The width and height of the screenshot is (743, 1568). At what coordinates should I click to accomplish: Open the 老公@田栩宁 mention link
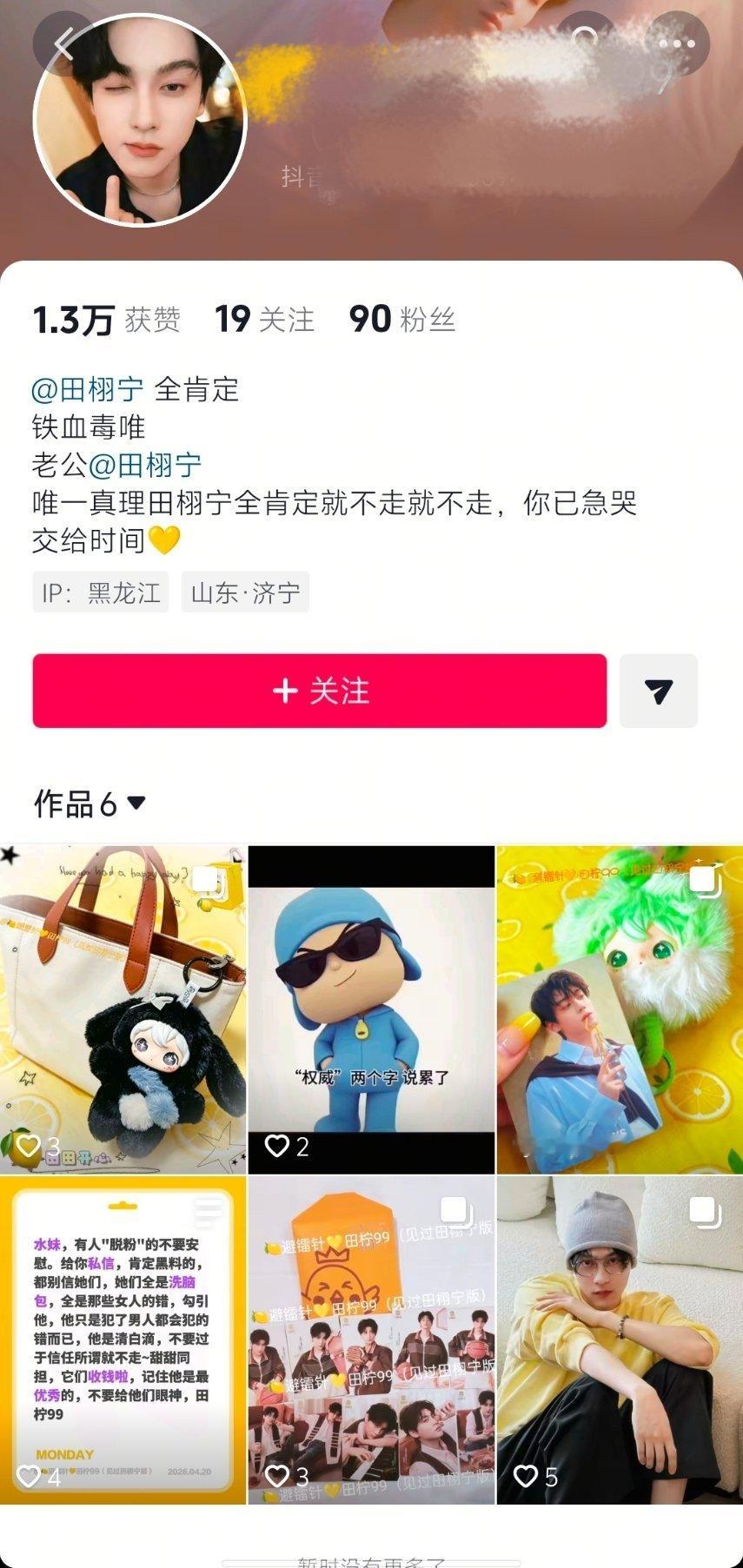(155, 465)
